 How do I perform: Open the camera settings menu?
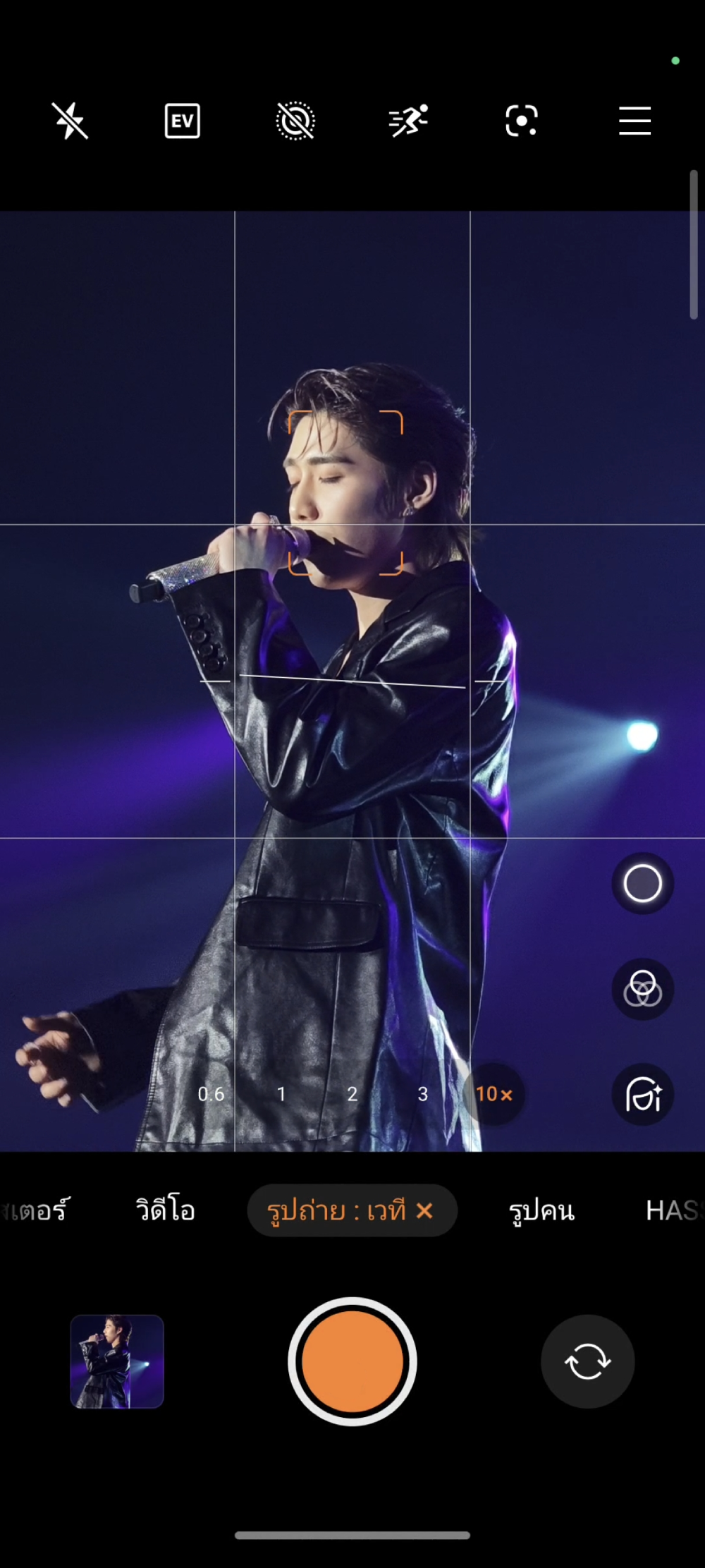634,121
